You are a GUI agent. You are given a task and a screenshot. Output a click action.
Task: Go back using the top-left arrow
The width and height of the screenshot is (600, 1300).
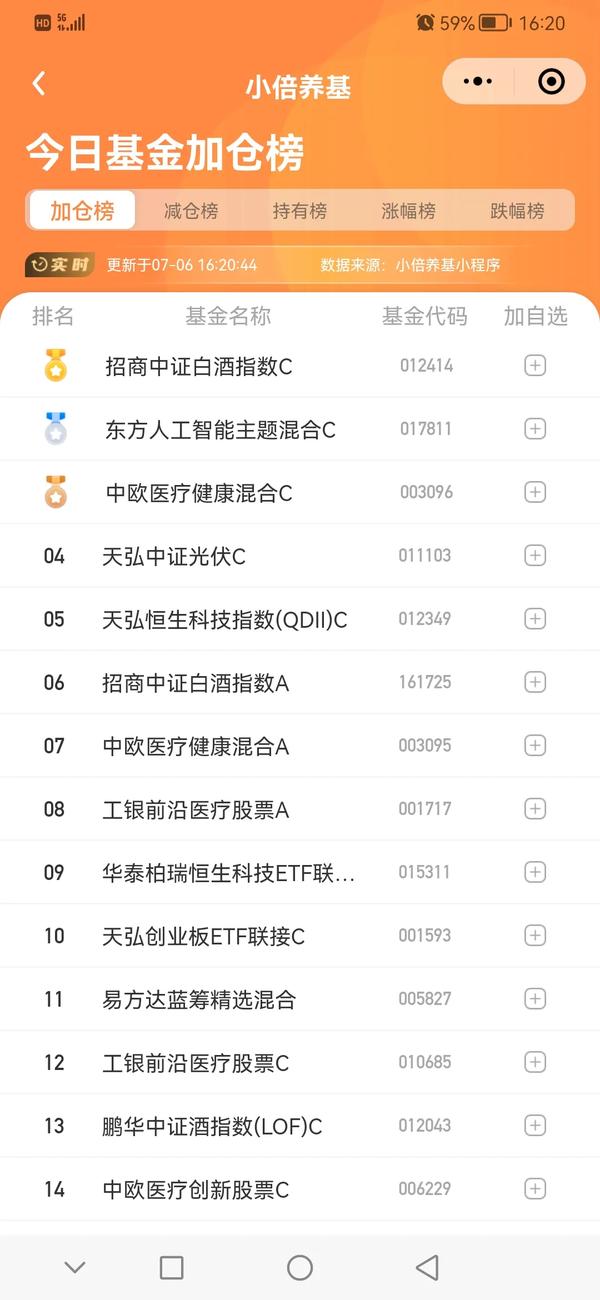click(x=39, y=83)
